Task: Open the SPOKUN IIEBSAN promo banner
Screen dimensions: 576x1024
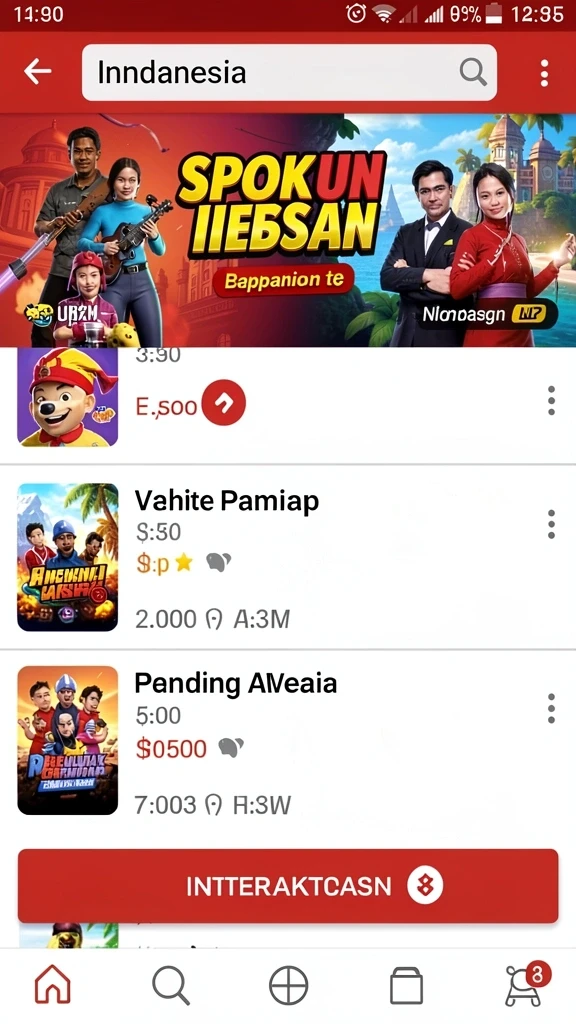Action: 288,231
